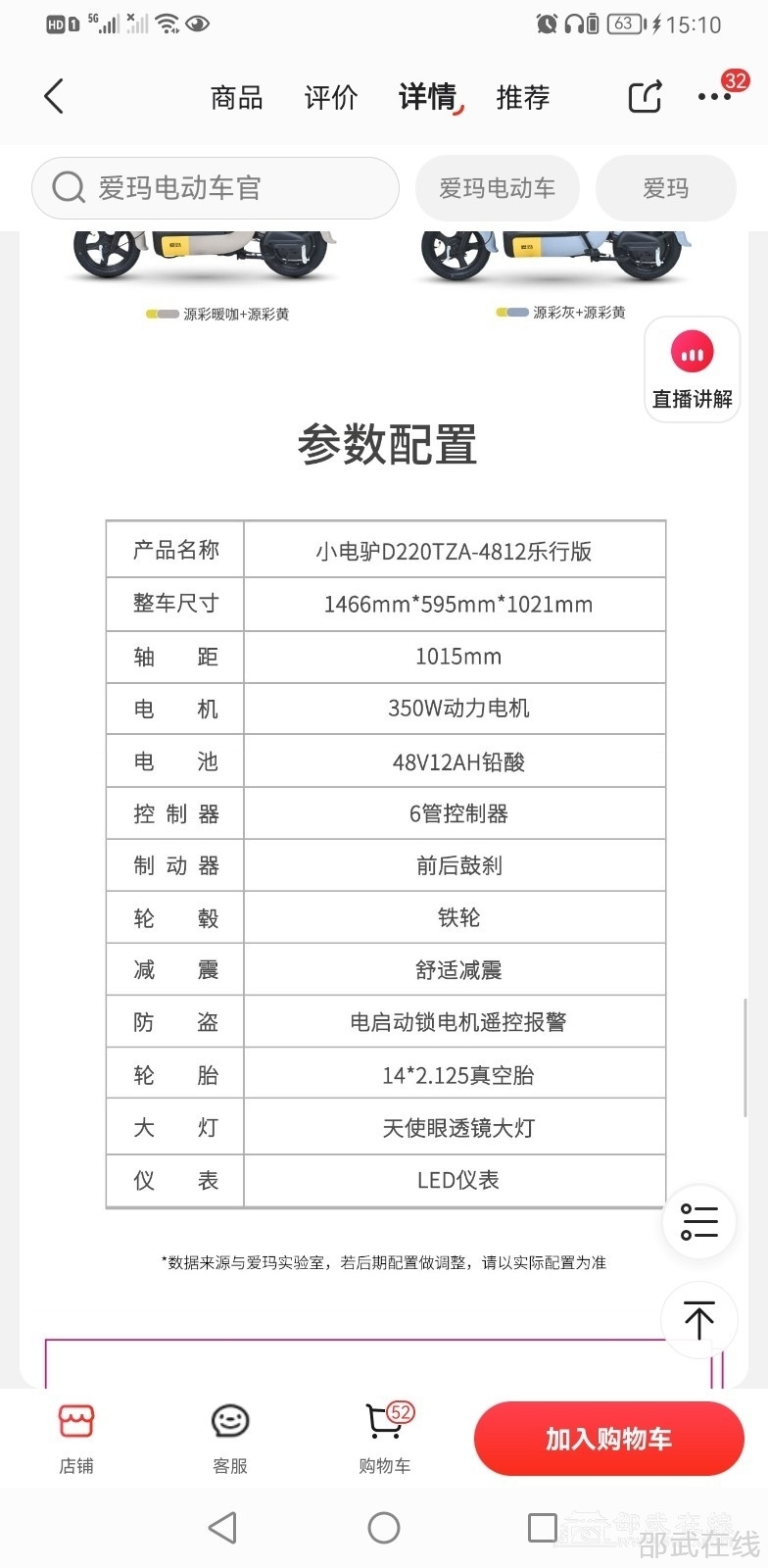This screenshot has height=1568, width=768.
Task: Switch to the 评价 tab
Action: [x=330, y=97]
